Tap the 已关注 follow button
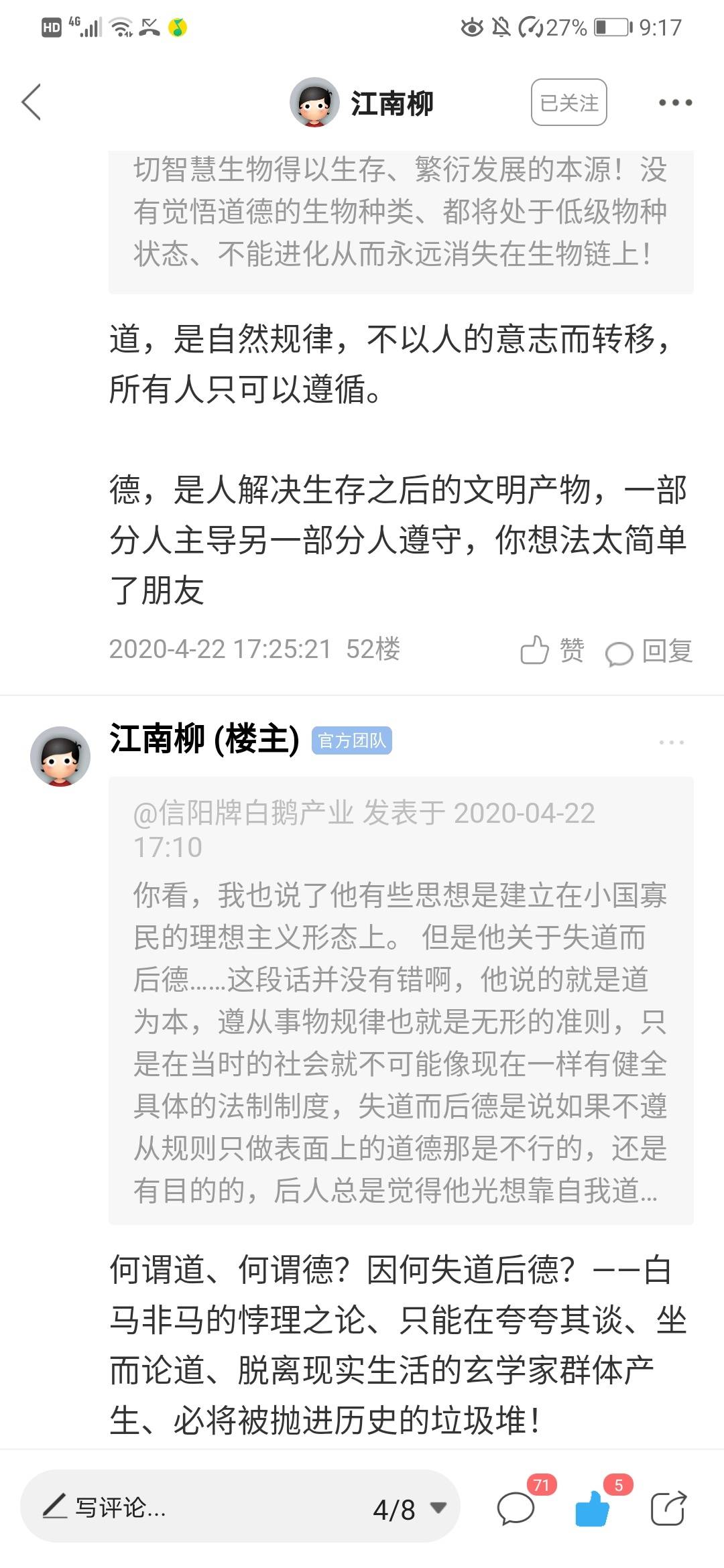This screenshot has height=1568, width=724. pos(568,103)
